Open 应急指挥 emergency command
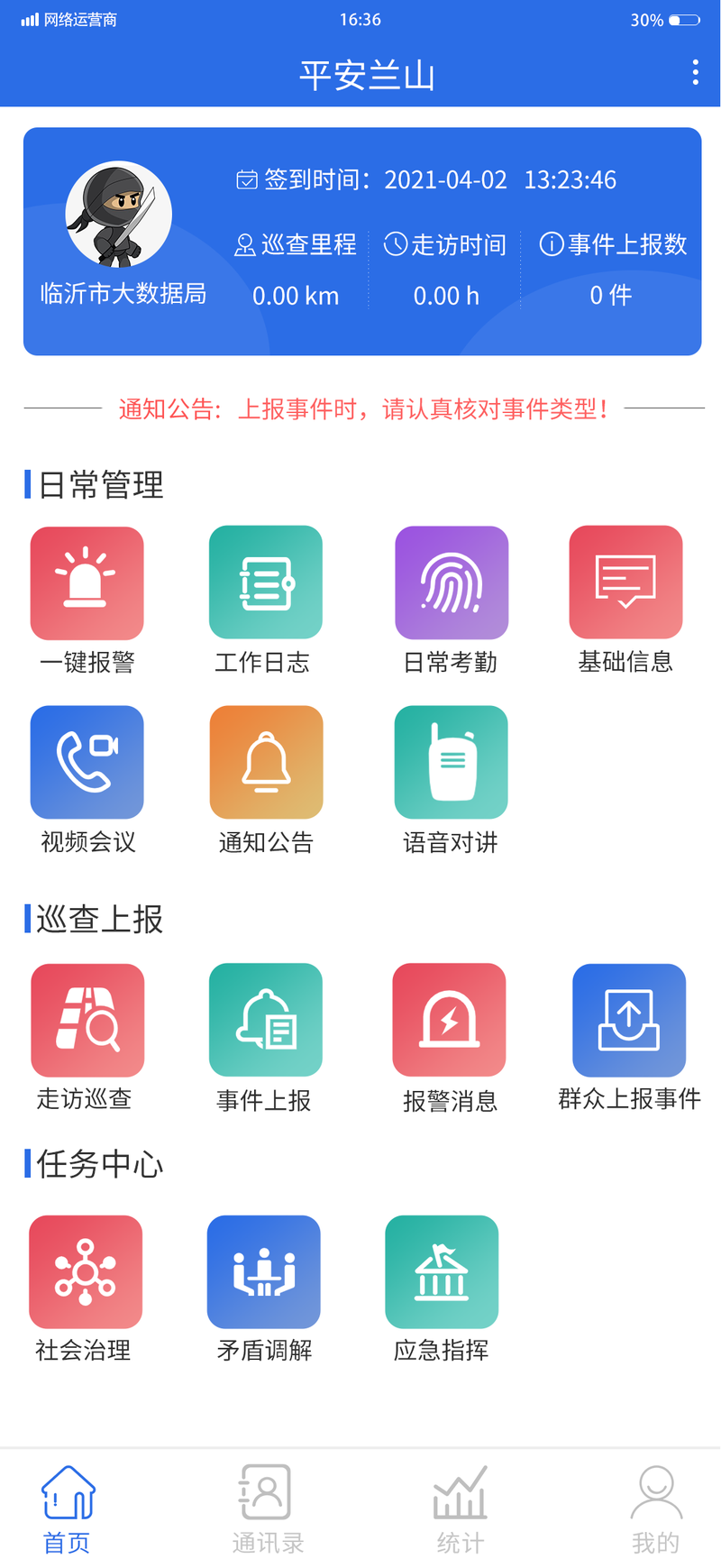 tap(442, 1272)
